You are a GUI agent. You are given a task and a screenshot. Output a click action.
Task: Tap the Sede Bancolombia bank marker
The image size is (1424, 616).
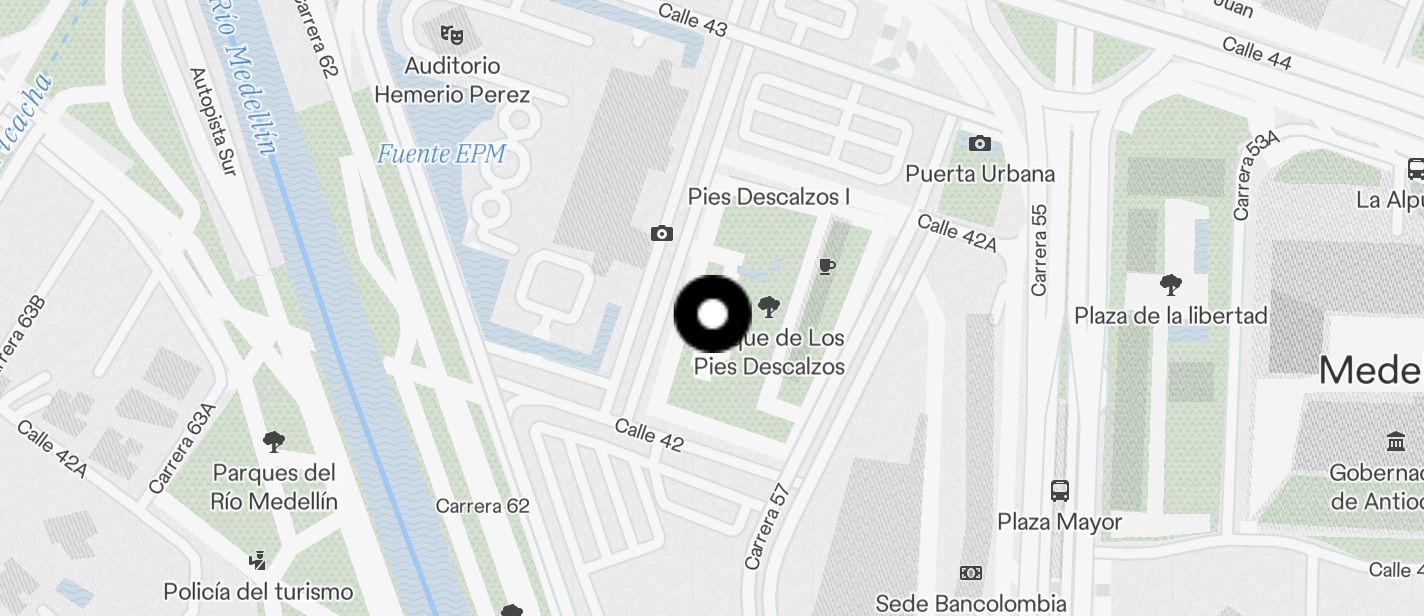(970, 573)
